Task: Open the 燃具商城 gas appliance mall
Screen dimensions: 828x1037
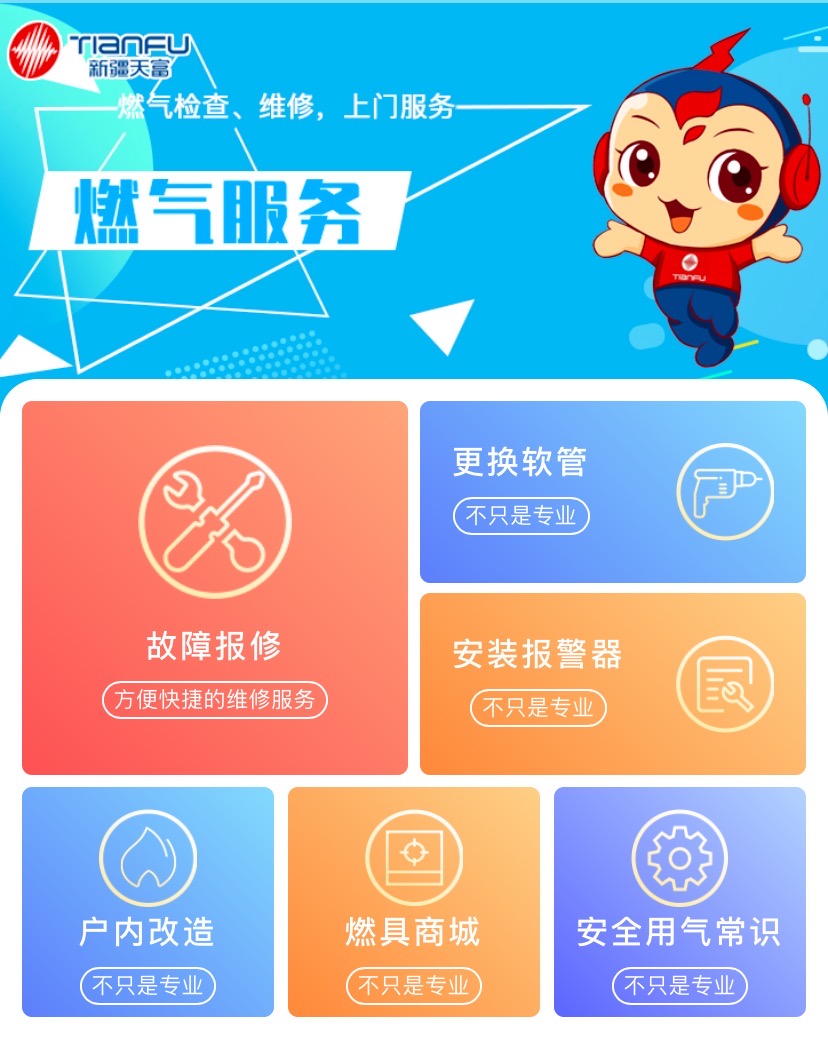Action: 413,901
